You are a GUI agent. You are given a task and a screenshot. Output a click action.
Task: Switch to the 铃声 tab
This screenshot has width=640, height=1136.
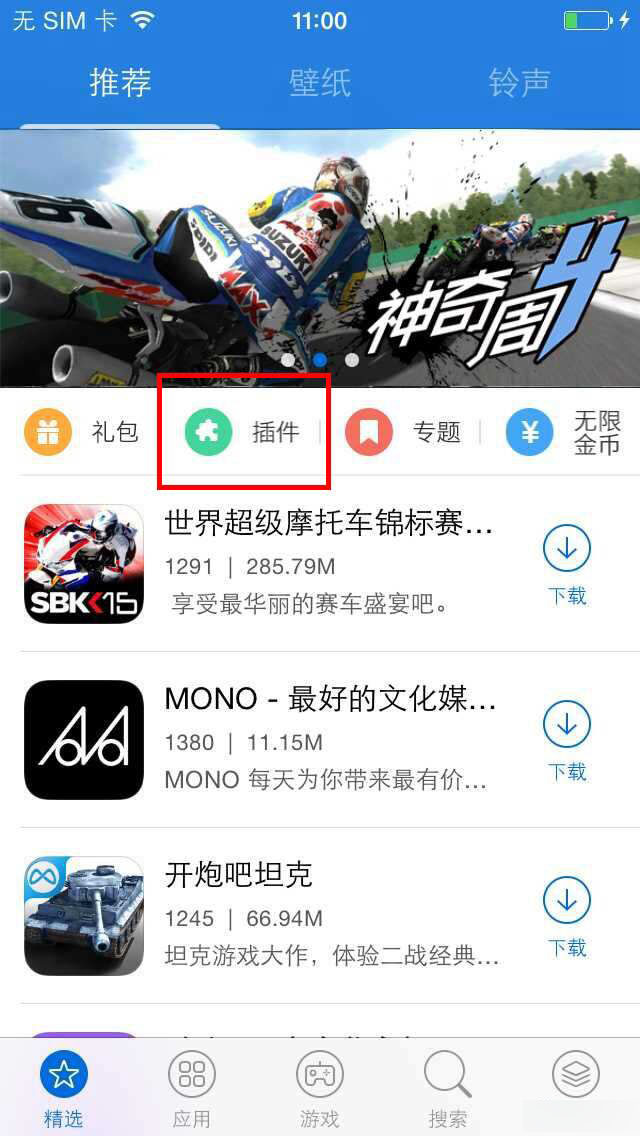(x=519, y=82)
